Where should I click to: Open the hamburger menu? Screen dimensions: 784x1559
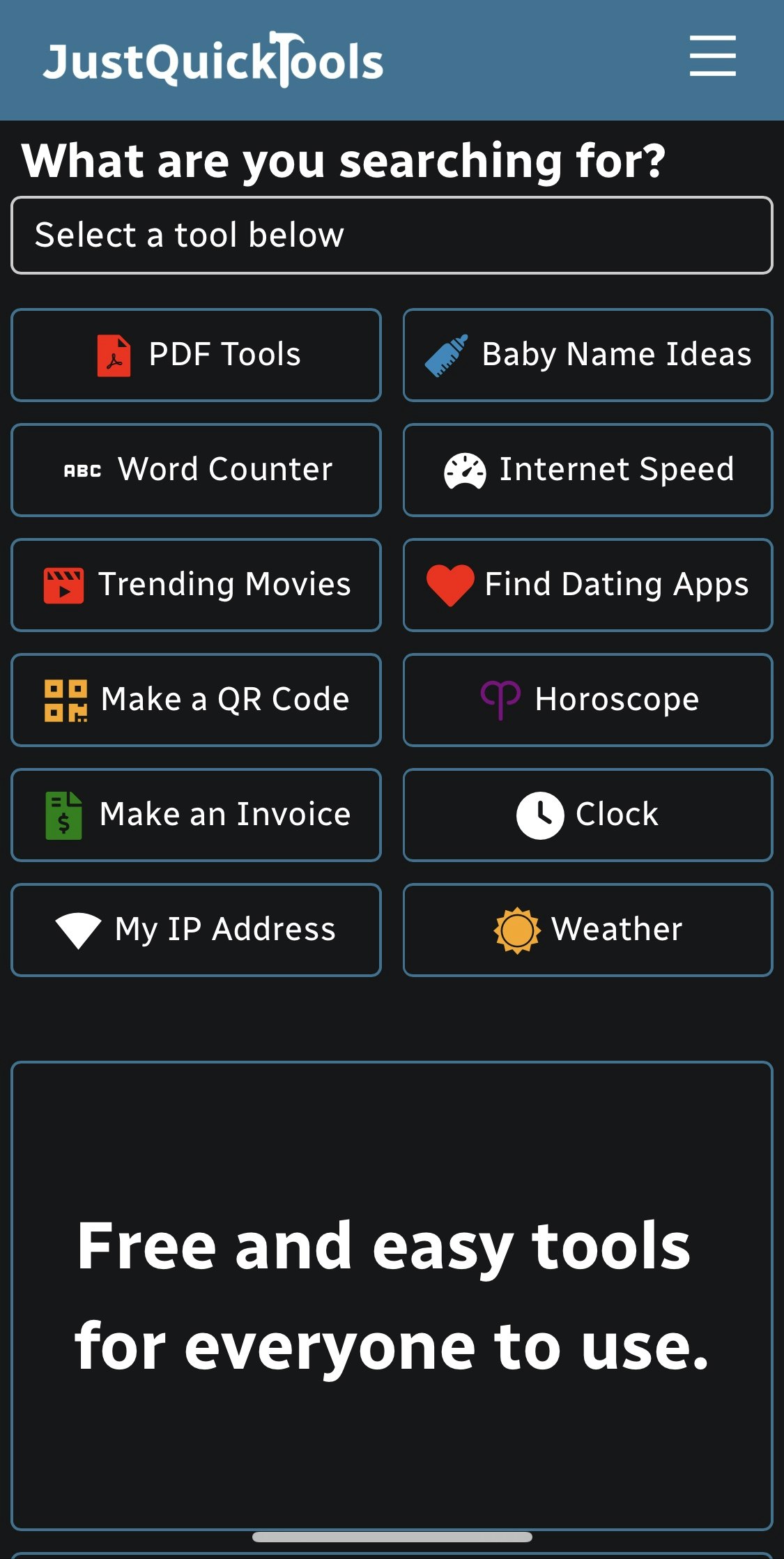[712, 56]
